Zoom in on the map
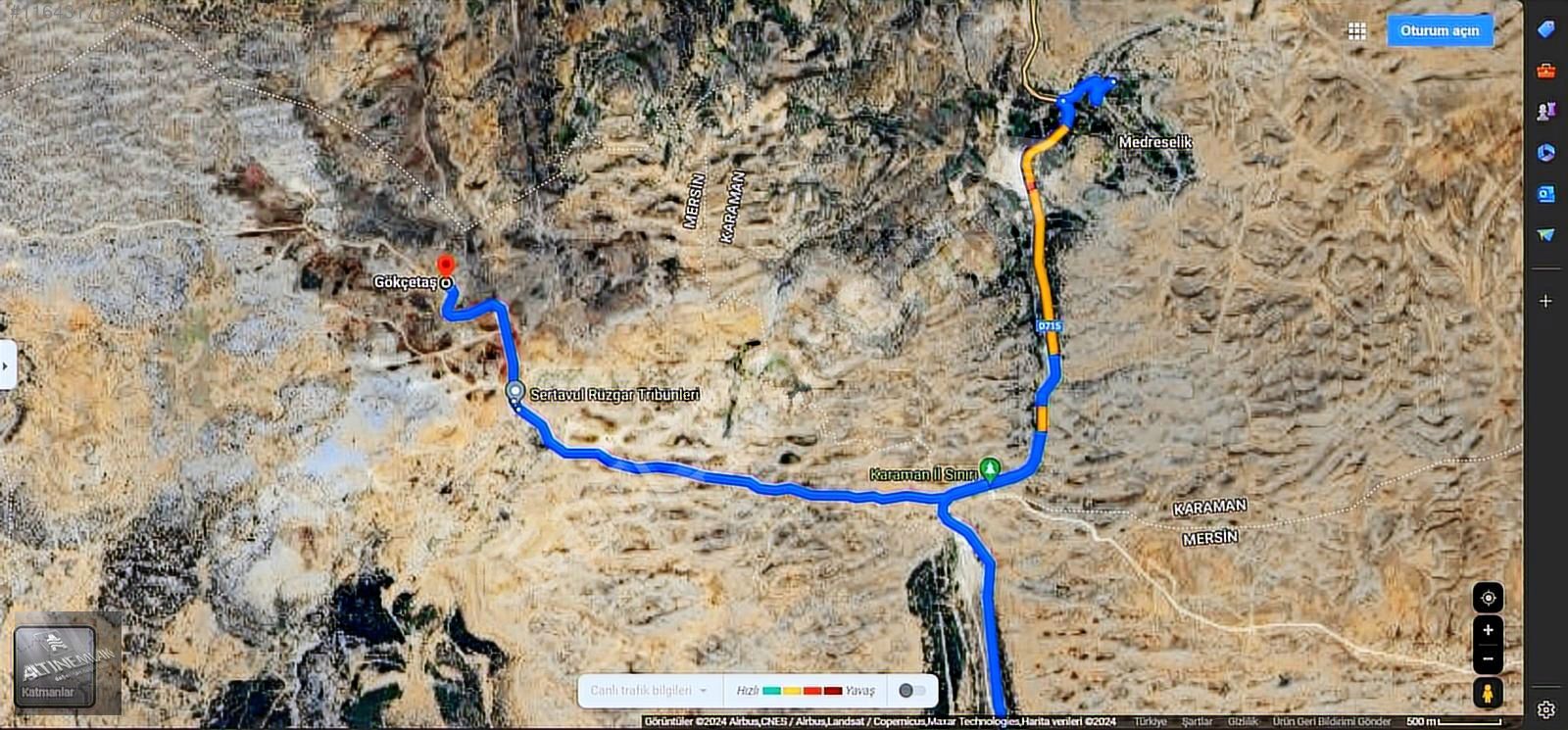Viewport: 1568px width, 730px height. (x=1488, y=630)
